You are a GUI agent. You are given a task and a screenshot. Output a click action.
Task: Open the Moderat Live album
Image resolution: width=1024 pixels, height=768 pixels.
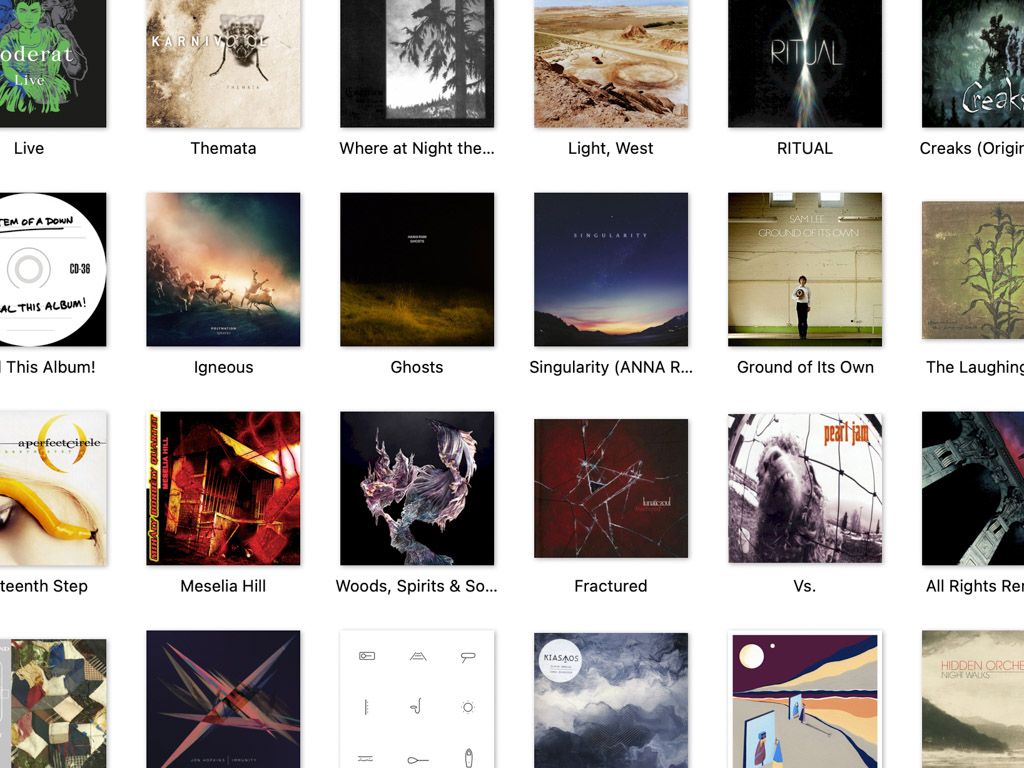click(52, 62)
